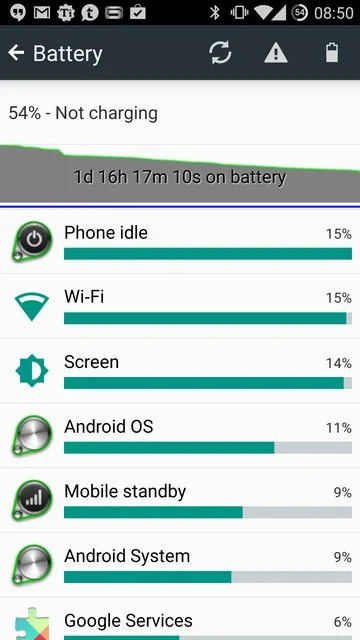Open Android System usage row
360x640 pixels.
click(x=180, y=565)
